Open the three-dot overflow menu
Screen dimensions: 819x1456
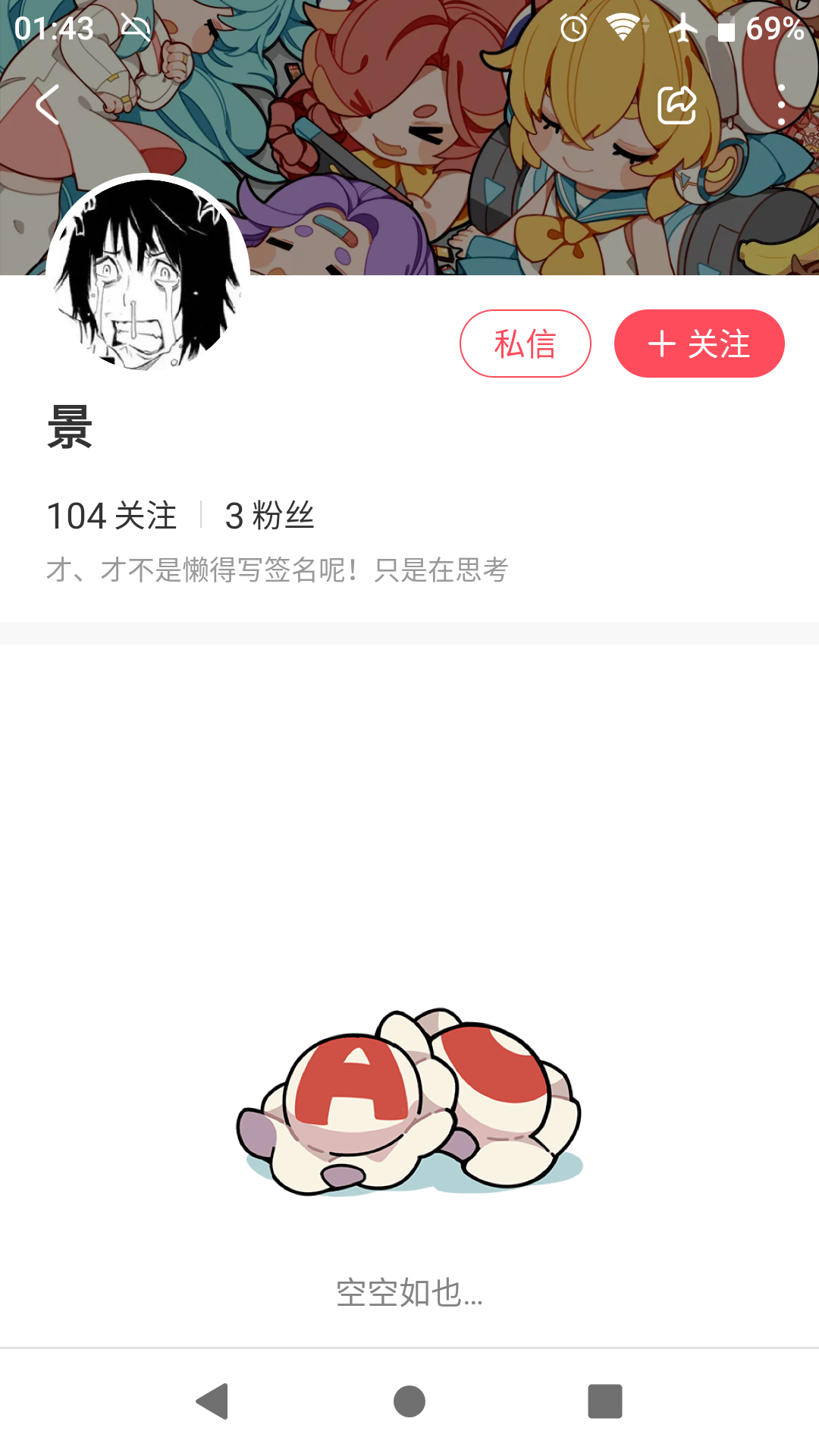coord(781,105)
